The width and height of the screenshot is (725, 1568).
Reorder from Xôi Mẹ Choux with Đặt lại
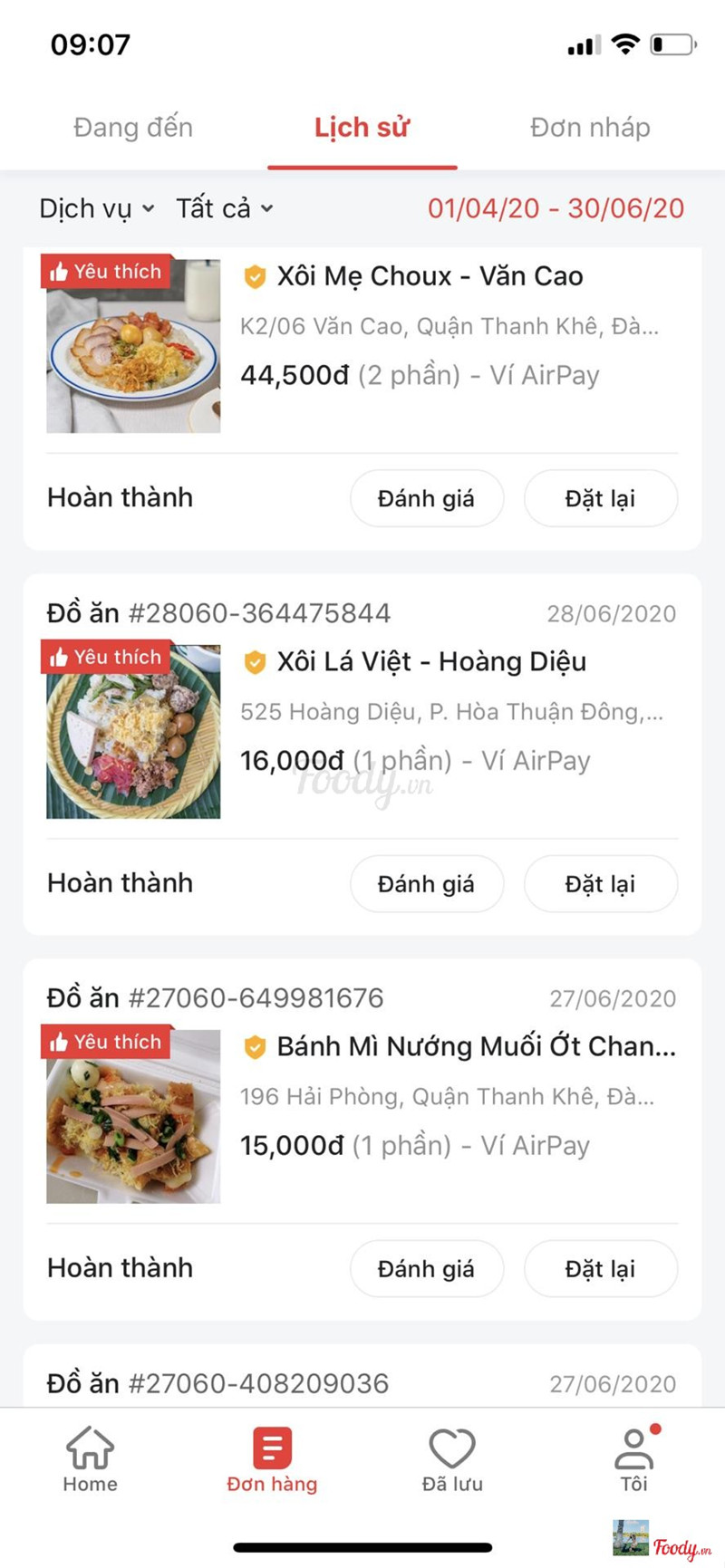click(600, 498)
